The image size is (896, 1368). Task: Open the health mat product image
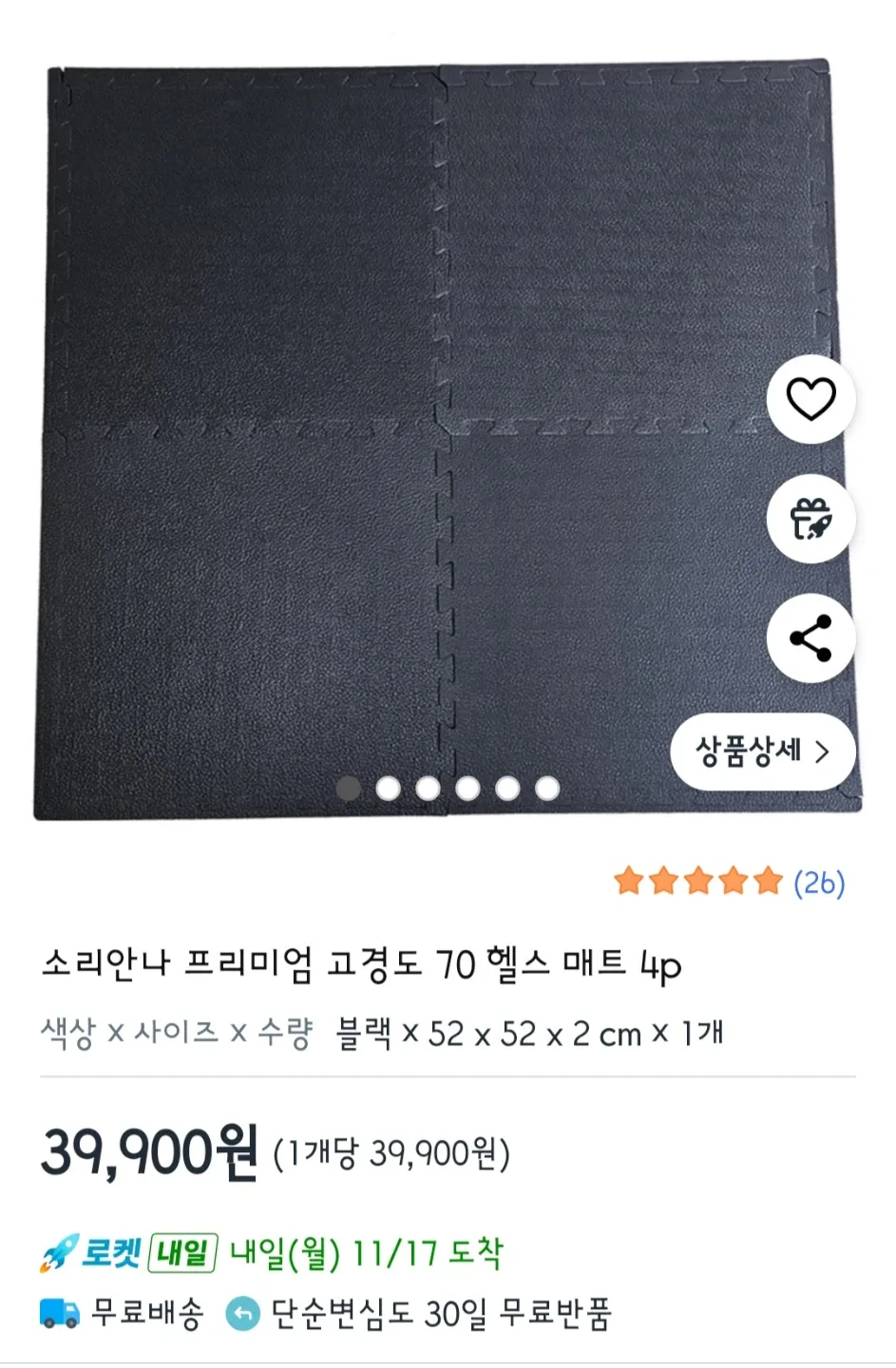pos(399,427)
